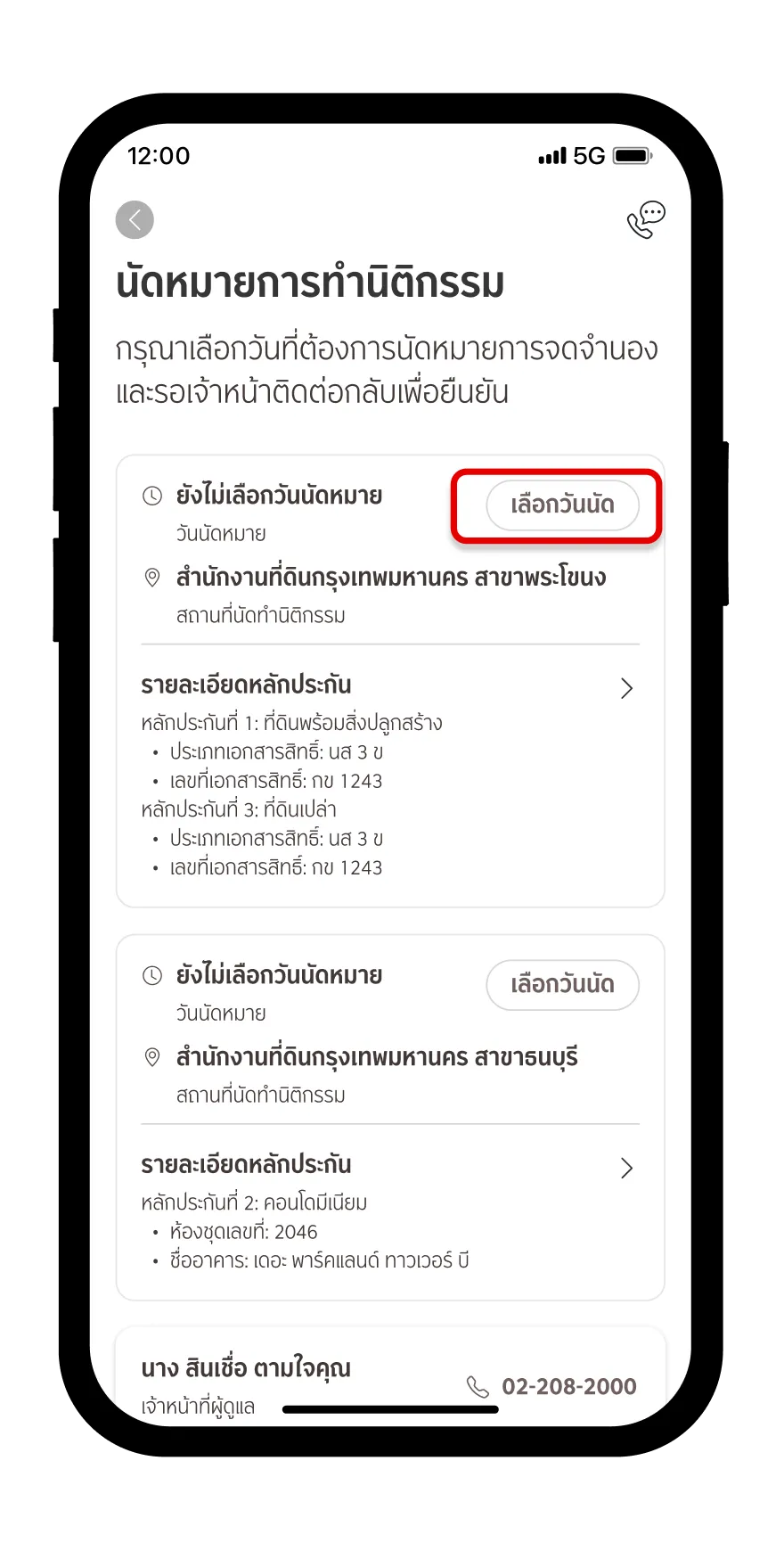Call the officer at 02-208-2000

(x=552, y=1386)
